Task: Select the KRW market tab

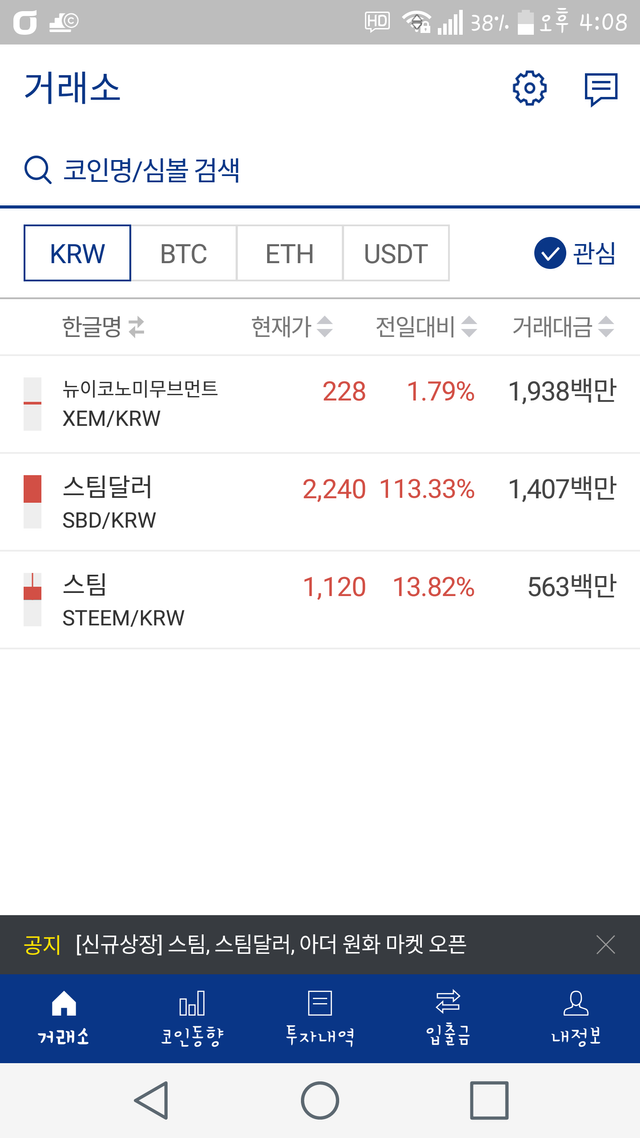Action: click(78, 253)
